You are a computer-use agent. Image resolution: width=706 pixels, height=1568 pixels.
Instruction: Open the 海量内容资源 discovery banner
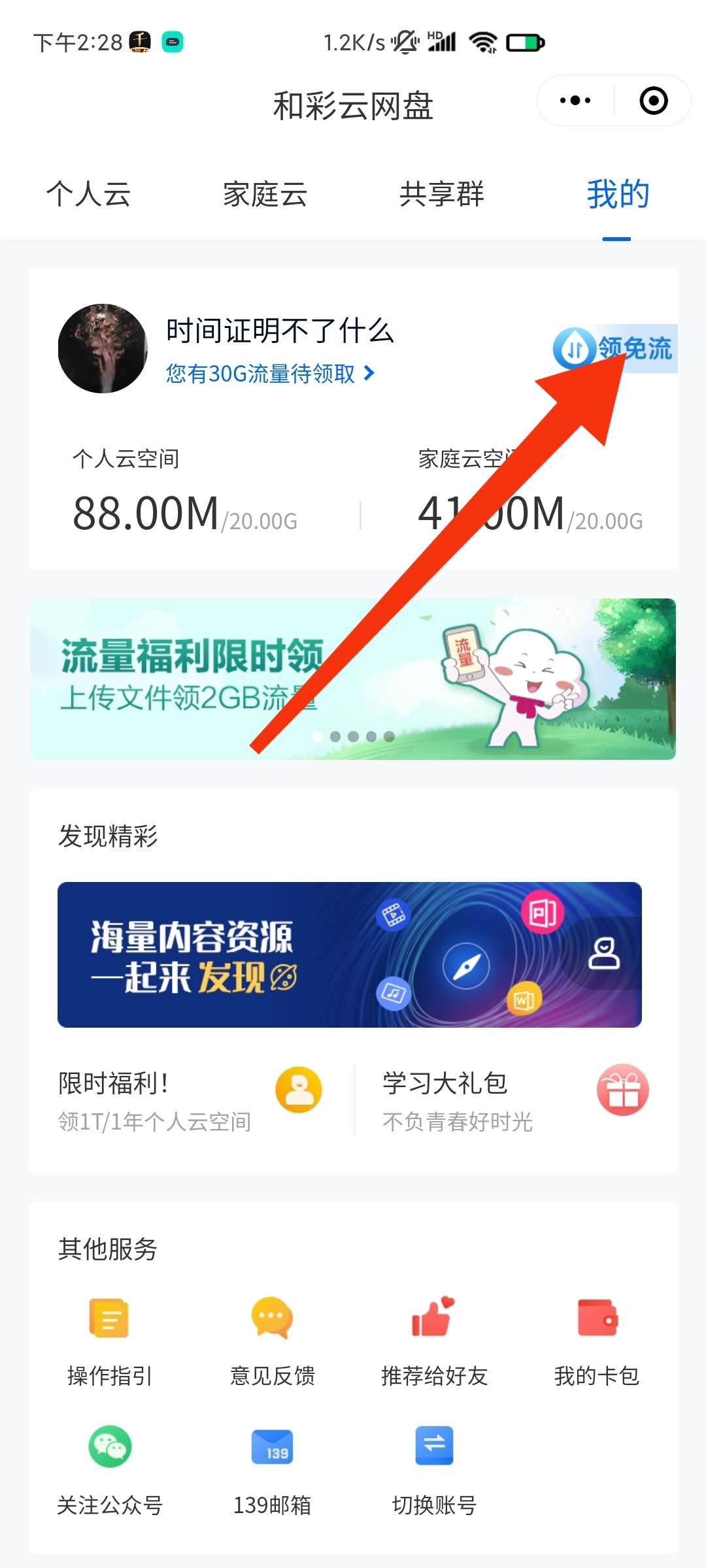pyautogui.click(x=349, y=954)
